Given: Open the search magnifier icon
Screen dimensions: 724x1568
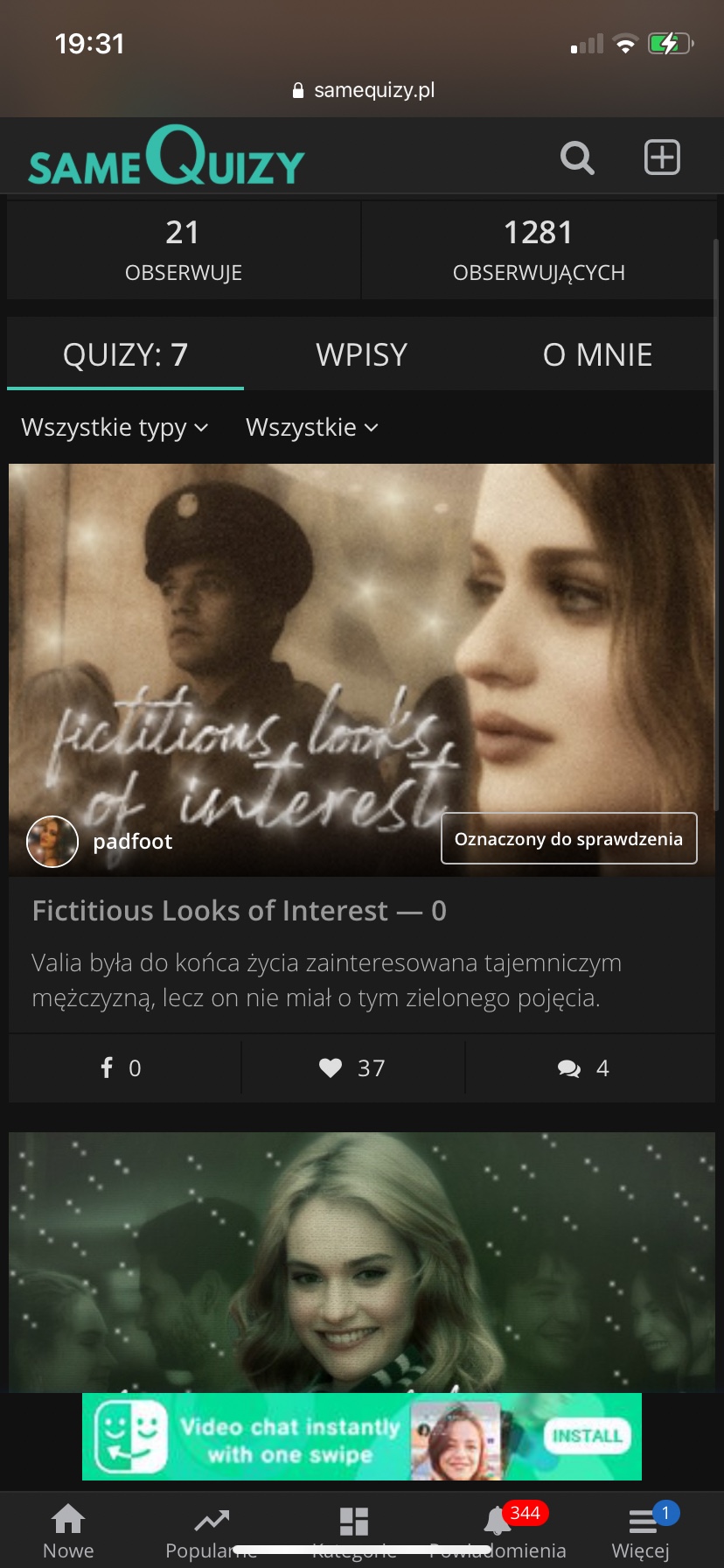Looking at the screenshot, I should point(576,158).
